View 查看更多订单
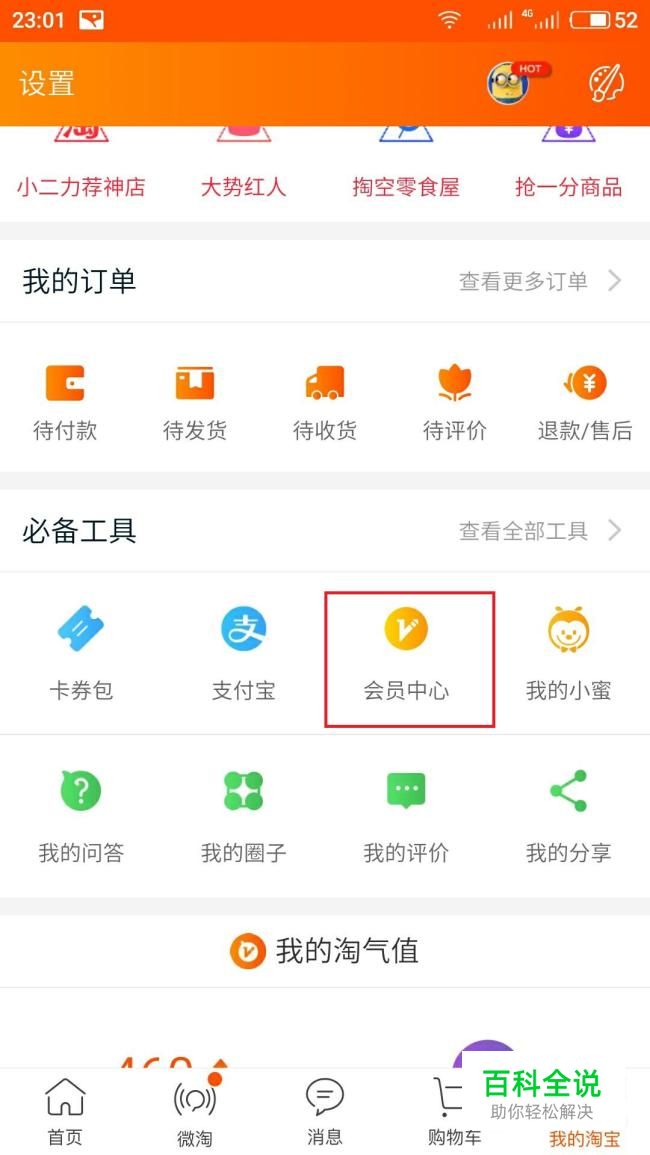The image size is (650, 1155). click(540, 281)
